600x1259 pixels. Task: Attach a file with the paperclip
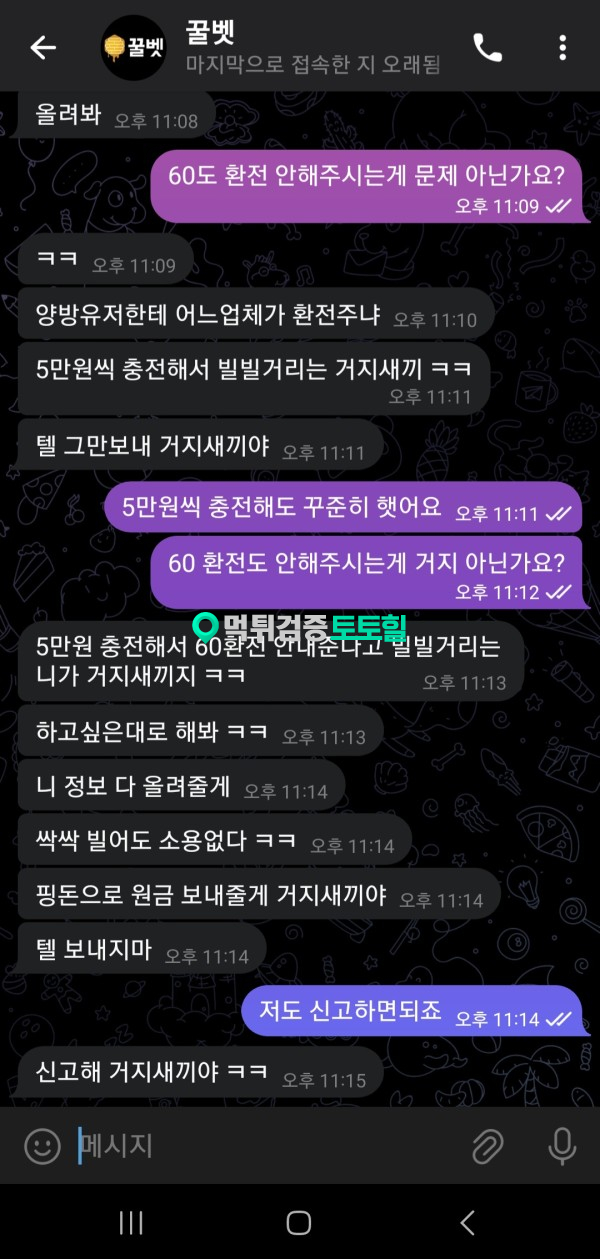tap(487, 1146)
